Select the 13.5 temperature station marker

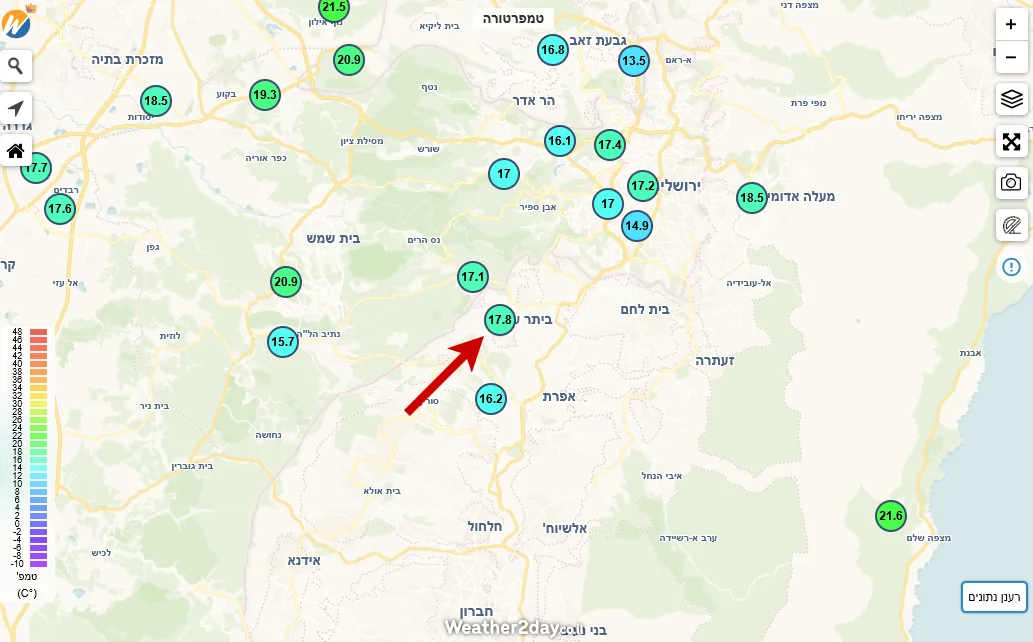point(634,61)
